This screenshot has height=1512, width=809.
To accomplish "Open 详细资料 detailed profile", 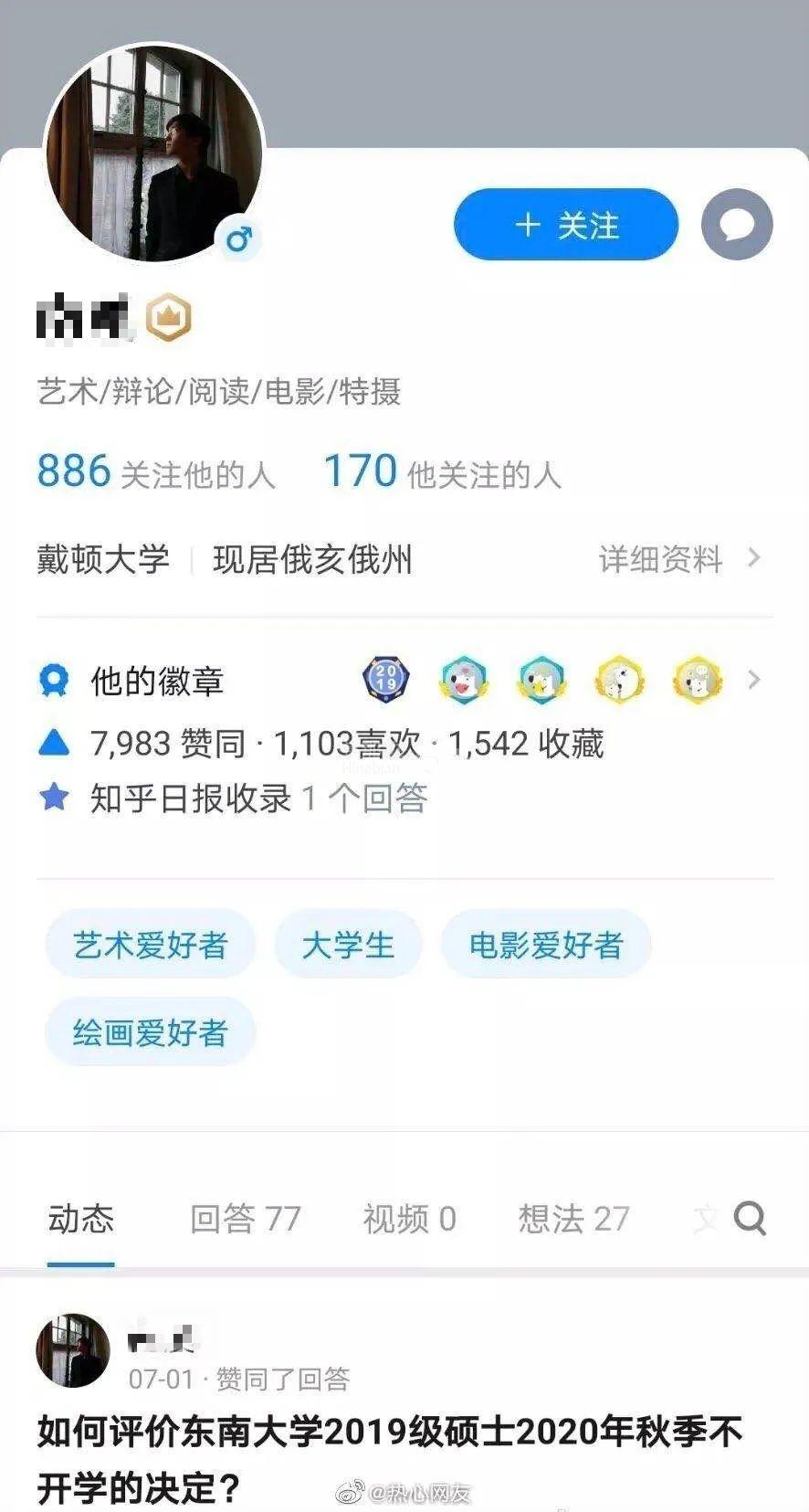I will click(678, 559).
